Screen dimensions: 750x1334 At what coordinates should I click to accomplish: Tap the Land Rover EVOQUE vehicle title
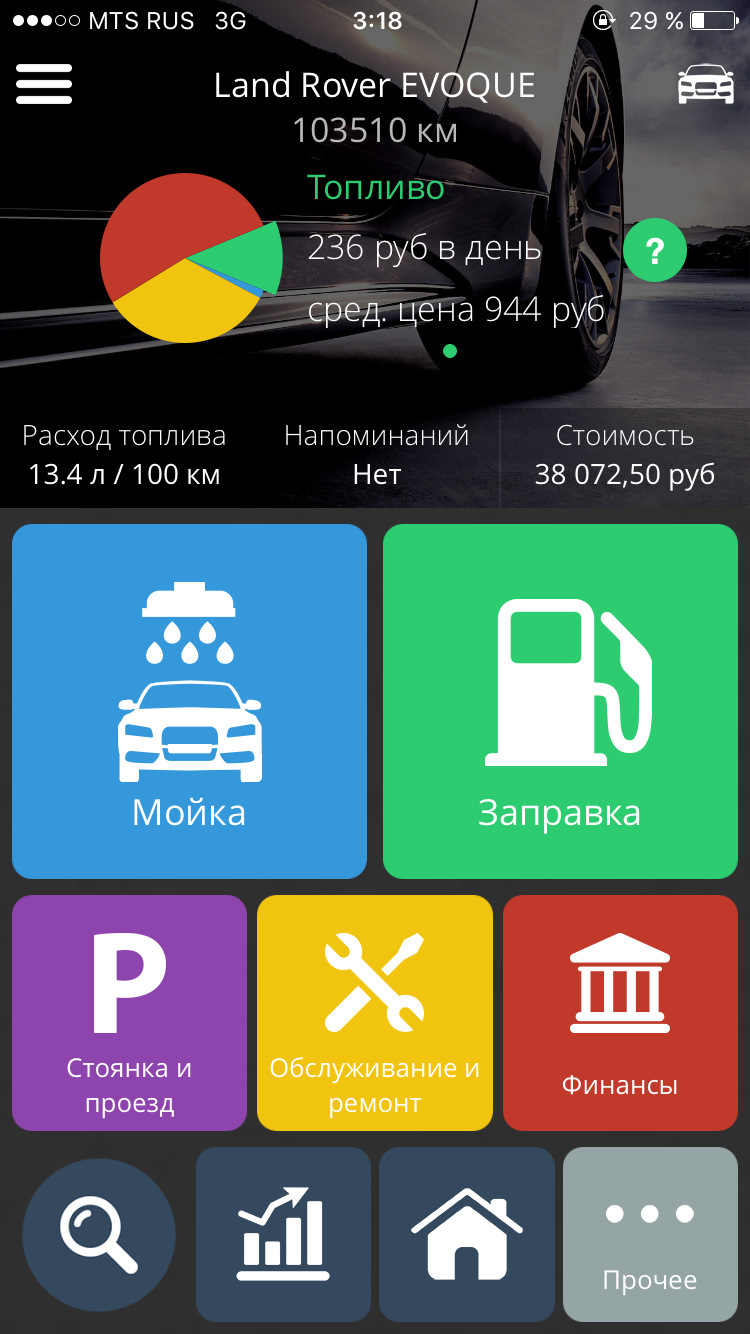tap(375, 85)
